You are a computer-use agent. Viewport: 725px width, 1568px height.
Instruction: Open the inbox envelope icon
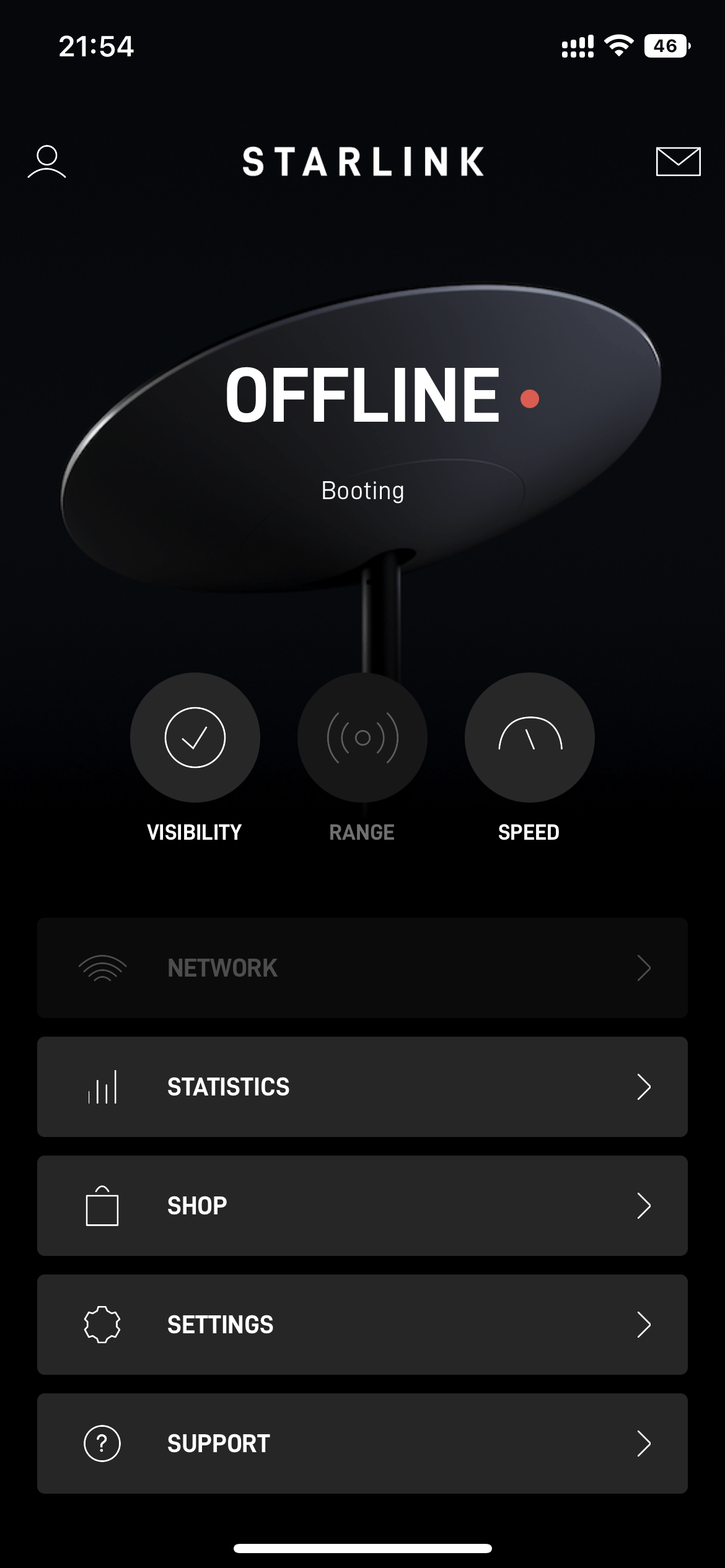[x=678, y=162]
